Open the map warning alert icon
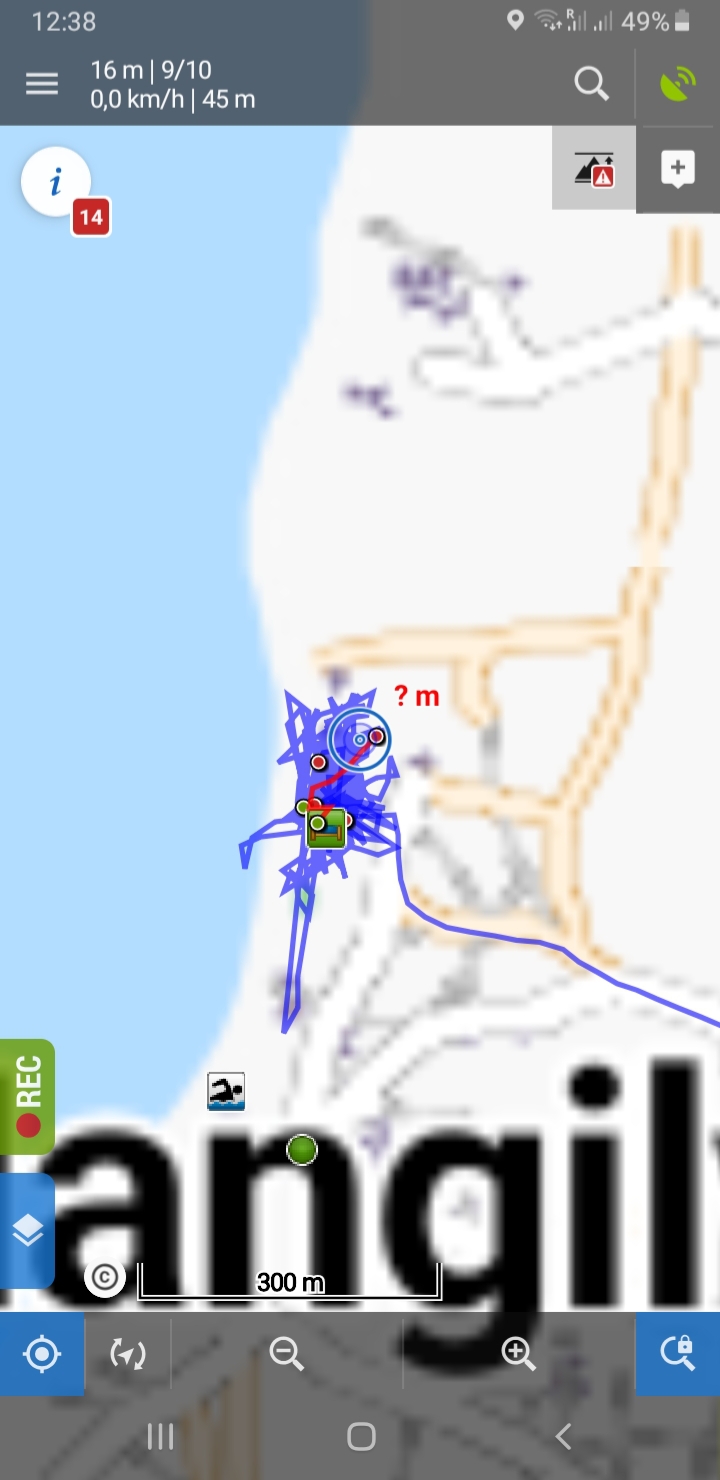Viewport: 720px width, 1480px height. point(594,169)
